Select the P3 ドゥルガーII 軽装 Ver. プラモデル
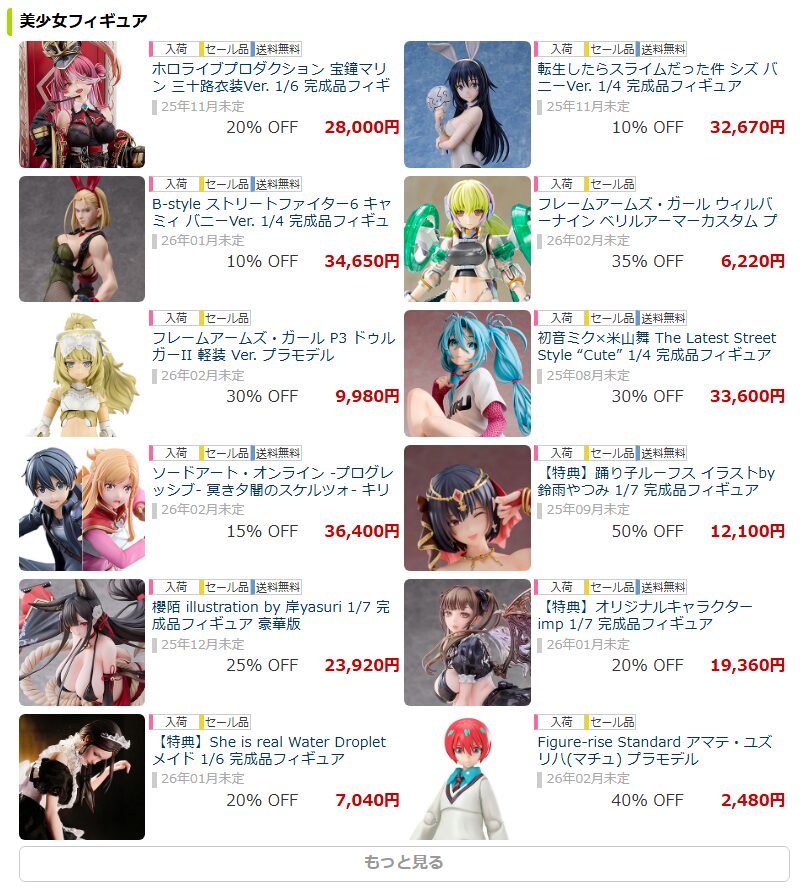 tap(270, 347)
